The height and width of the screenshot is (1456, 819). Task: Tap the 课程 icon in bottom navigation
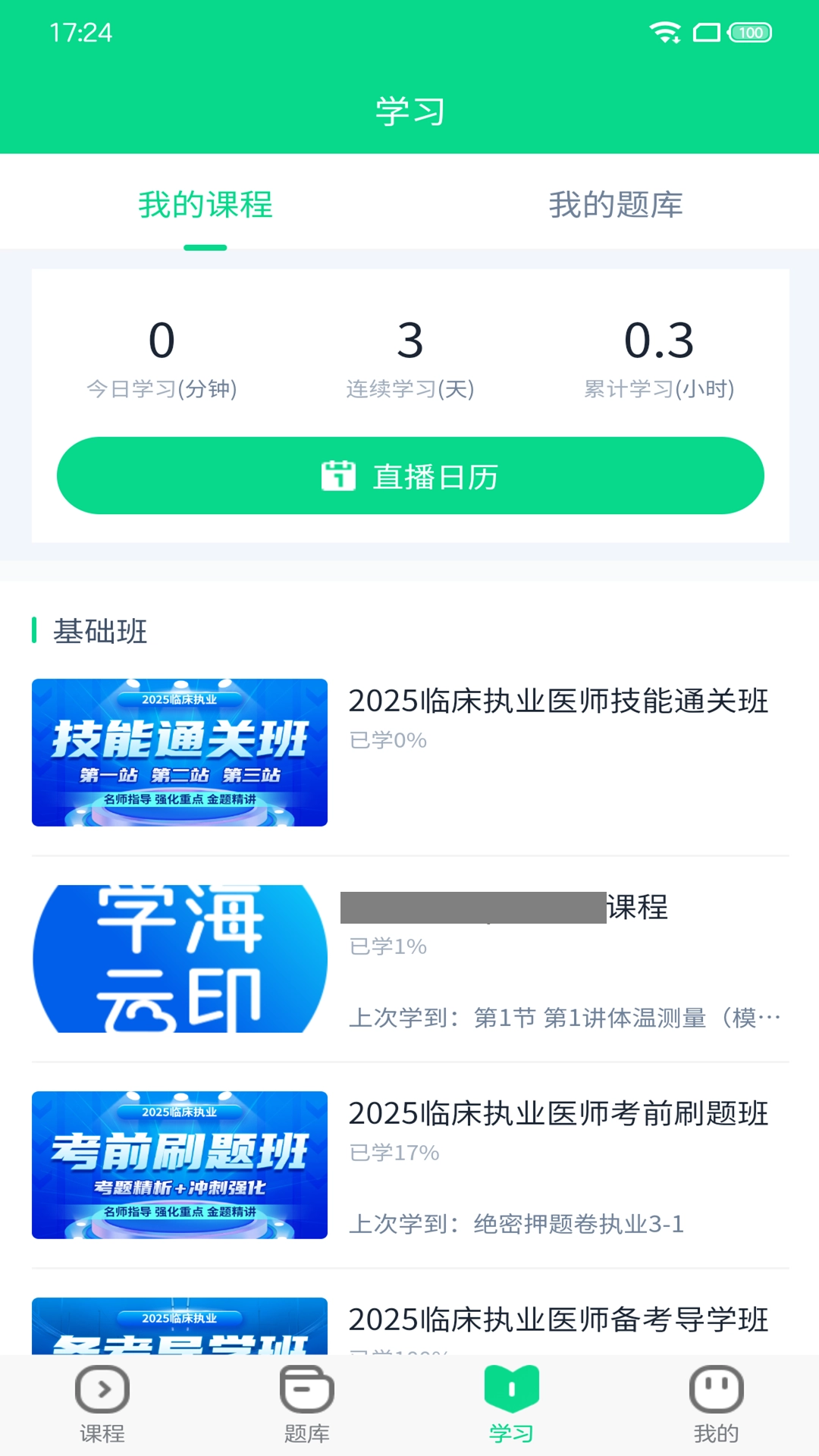point(102,1390)
